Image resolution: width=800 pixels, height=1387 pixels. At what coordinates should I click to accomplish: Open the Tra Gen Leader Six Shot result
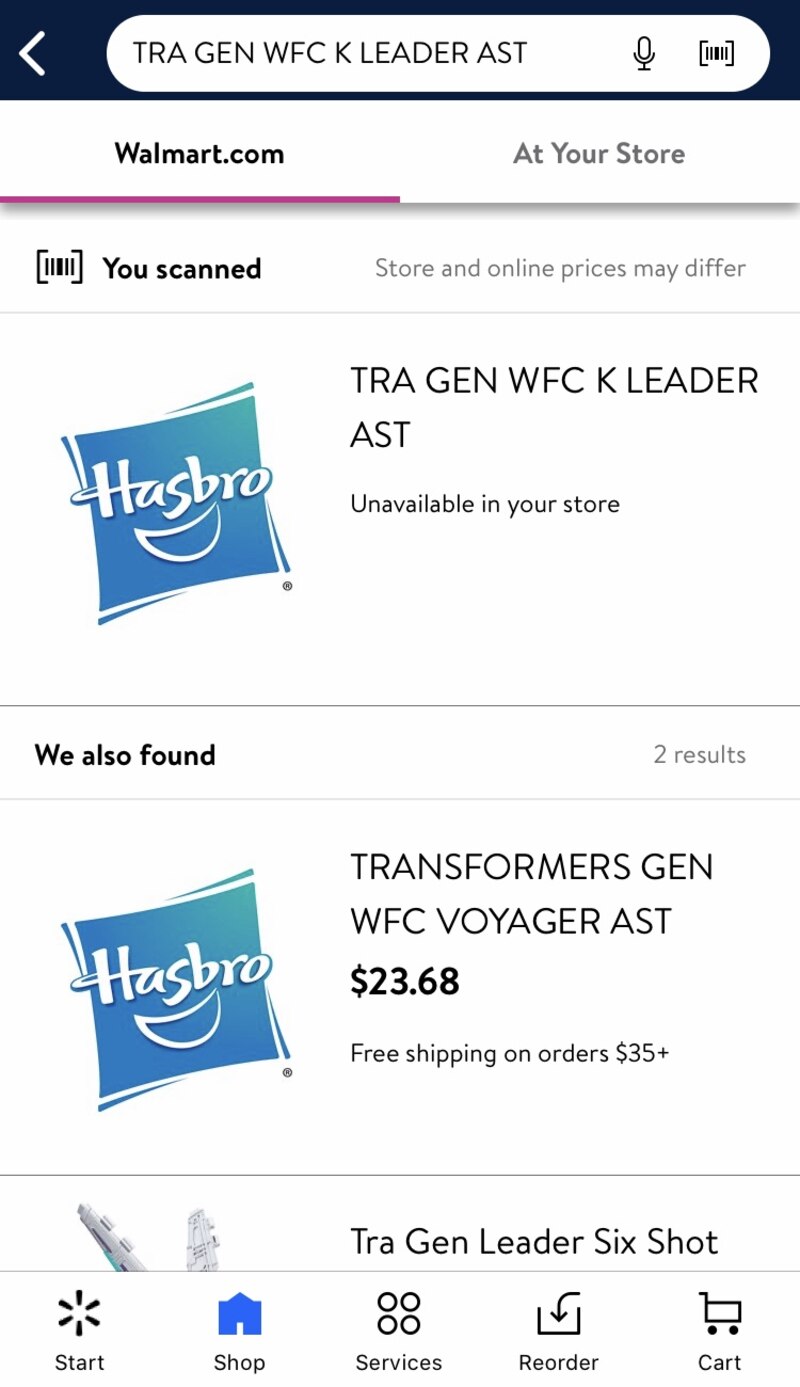[x=534, y=1241]
